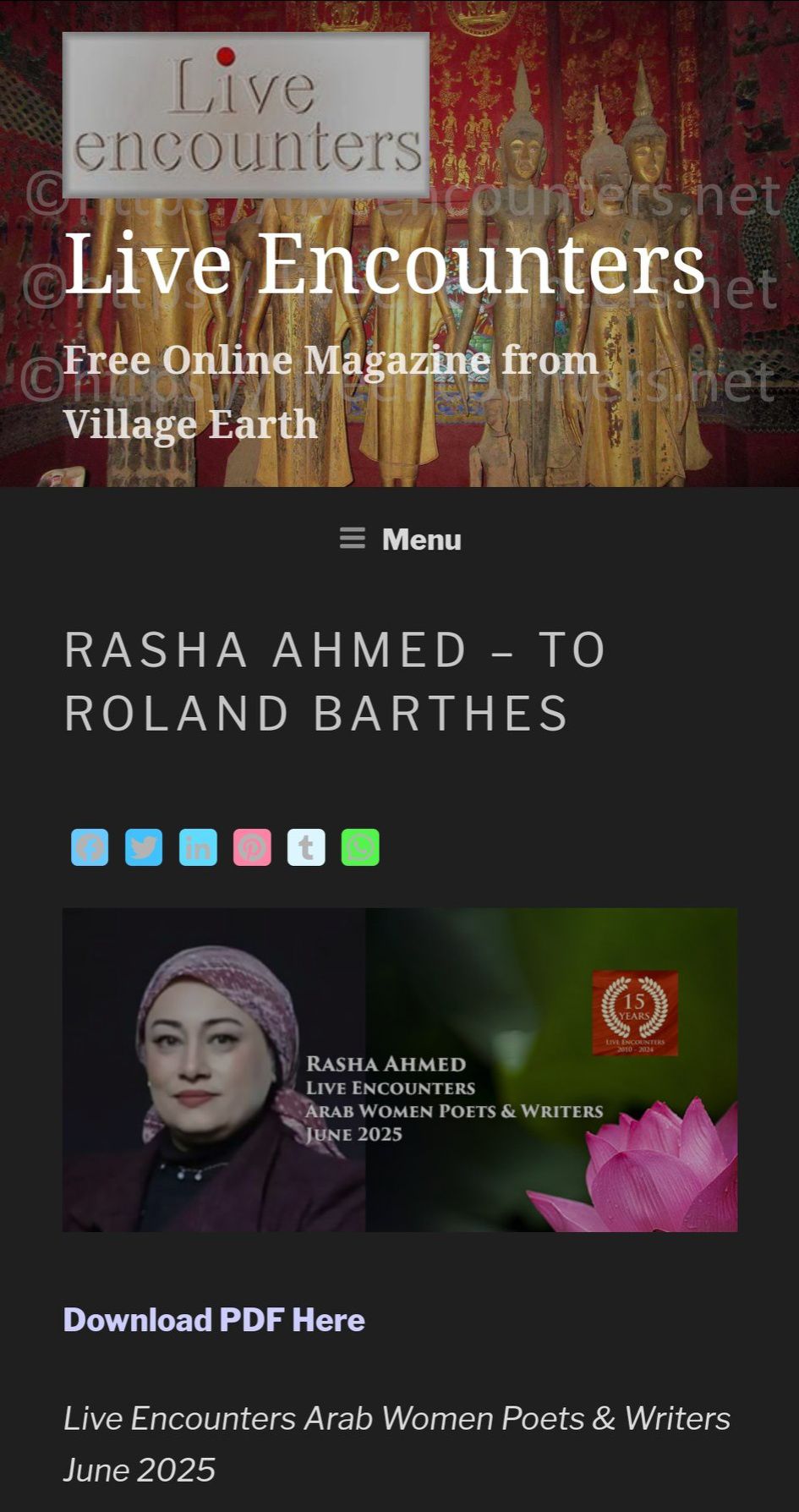Tap the Live encounters logo image
Viewport: 799px width, 1512px height.
[246, 115]
